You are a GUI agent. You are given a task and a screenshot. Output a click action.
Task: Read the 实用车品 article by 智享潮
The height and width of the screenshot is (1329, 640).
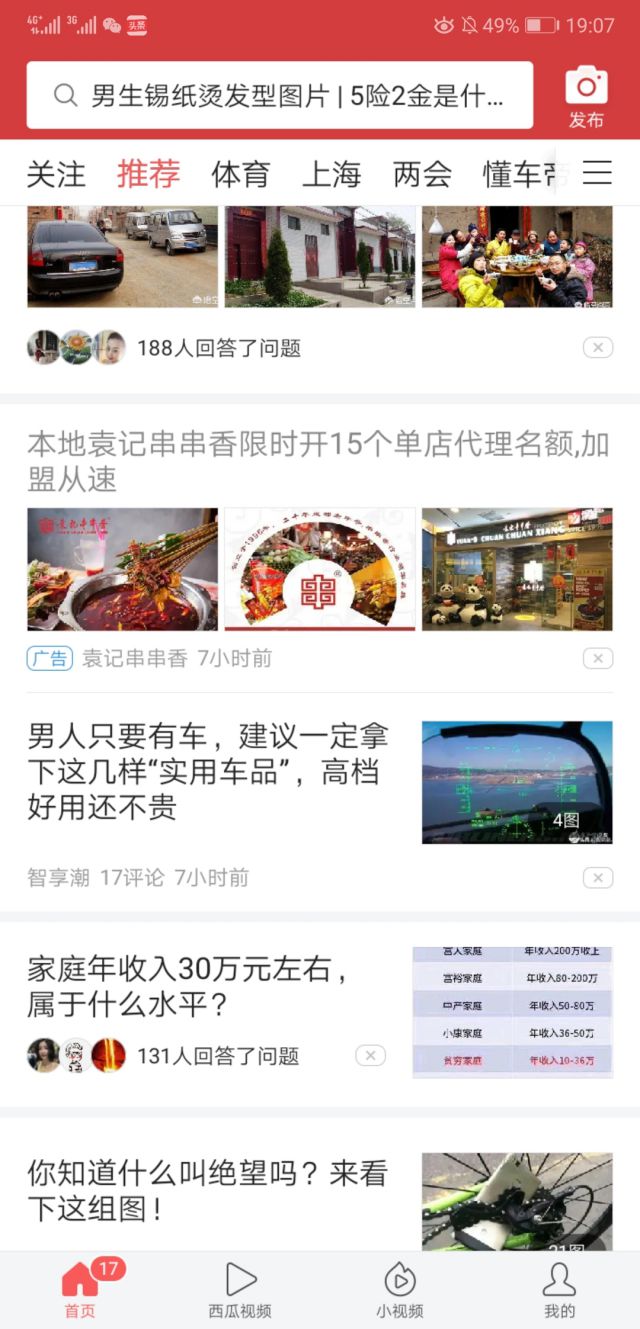207,772
